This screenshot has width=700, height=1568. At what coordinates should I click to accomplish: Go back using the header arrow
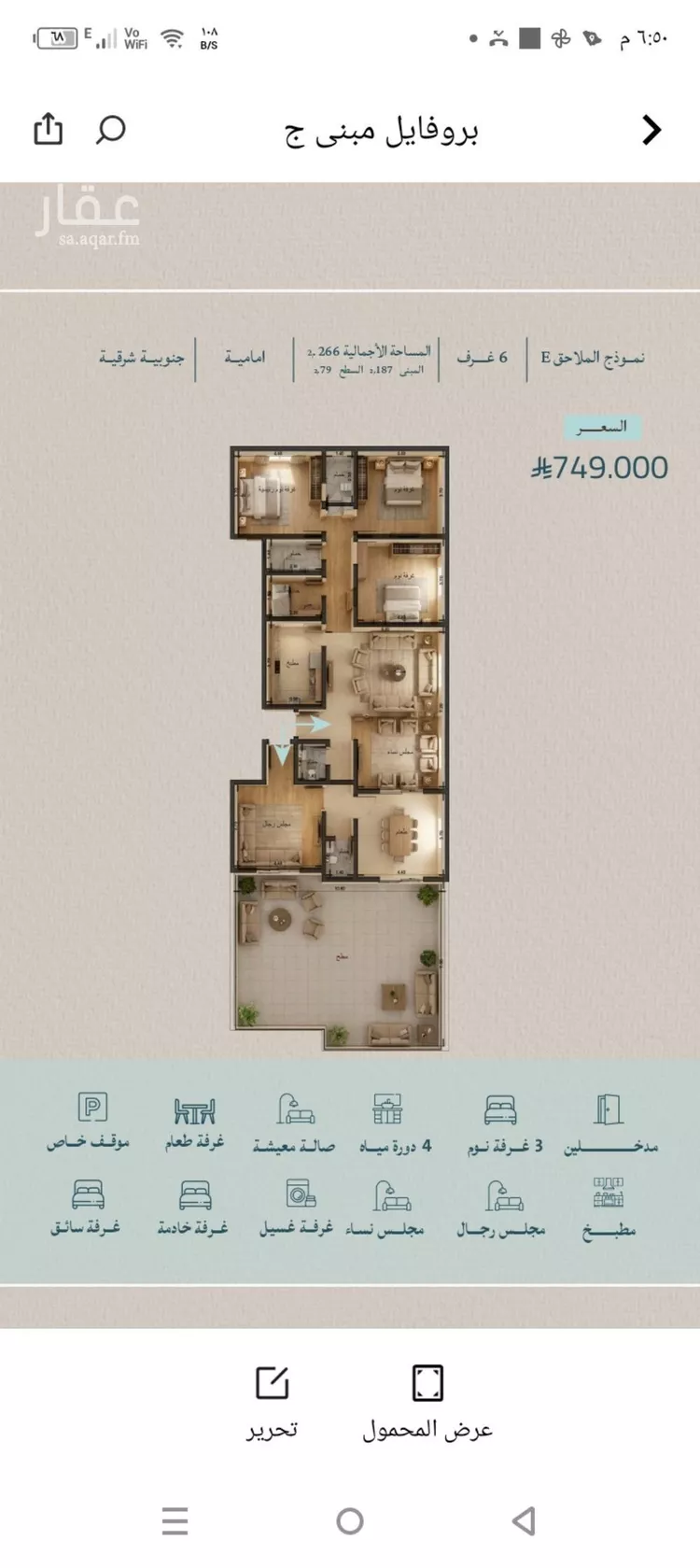[x=651, y=130]
